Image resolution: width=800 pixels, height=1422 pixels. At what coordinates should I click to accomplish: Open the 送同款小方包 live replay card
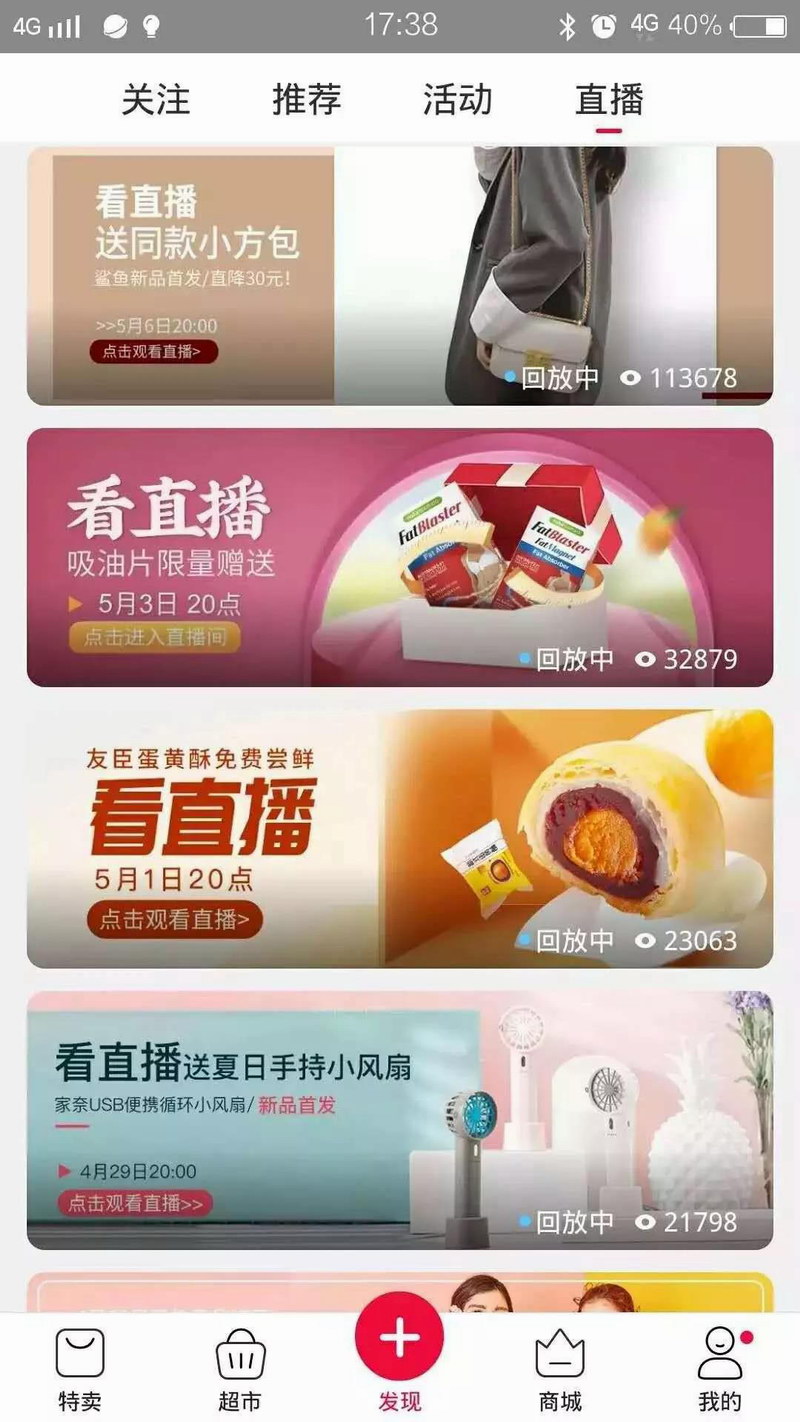pyautogui.click(x=400, y=275)
